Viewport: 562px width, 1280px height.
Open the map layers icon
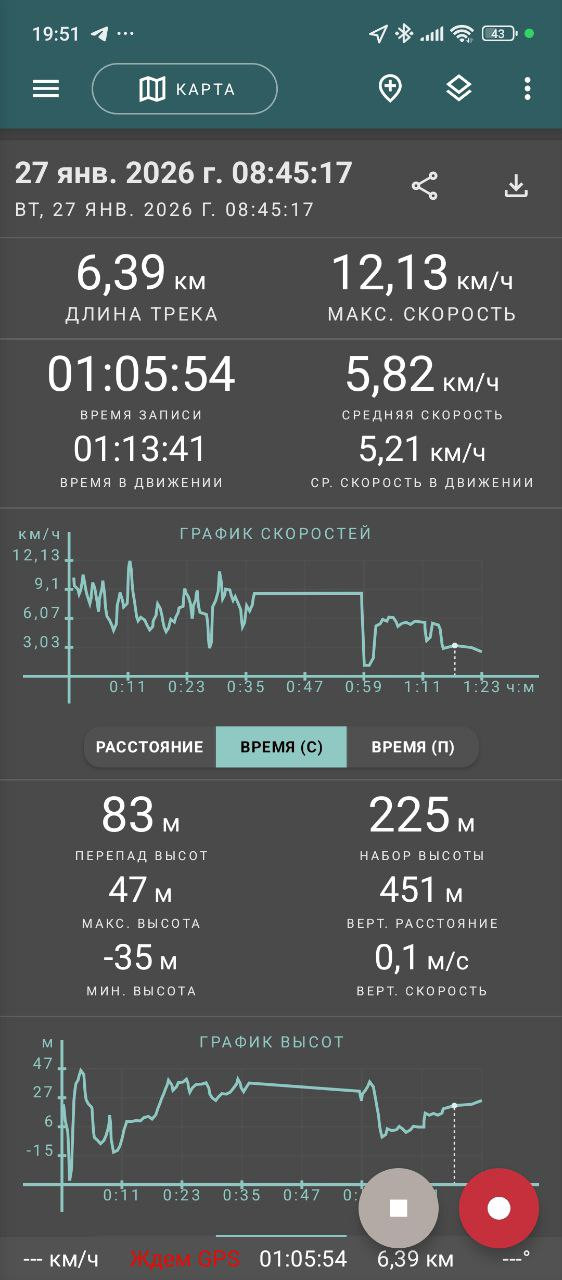458,89
